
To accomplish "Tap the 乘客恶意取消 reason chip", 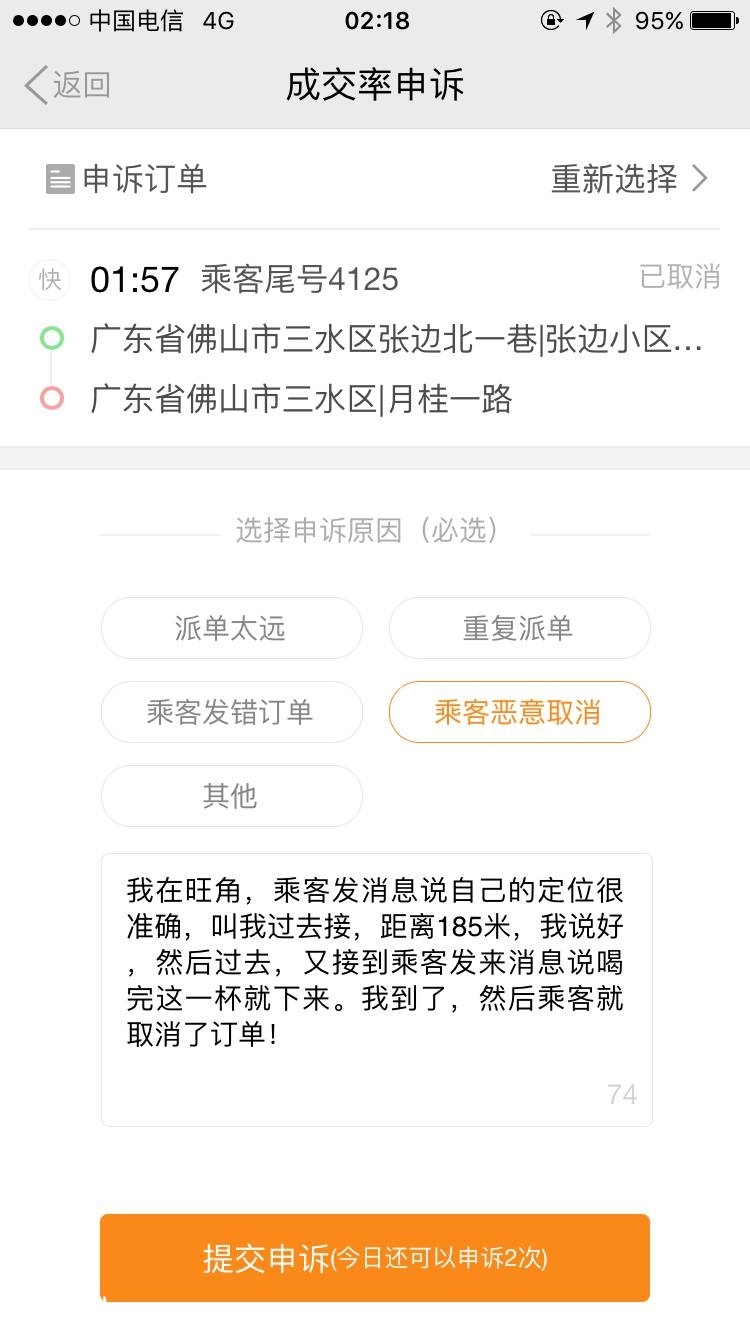I will [519, 712].
